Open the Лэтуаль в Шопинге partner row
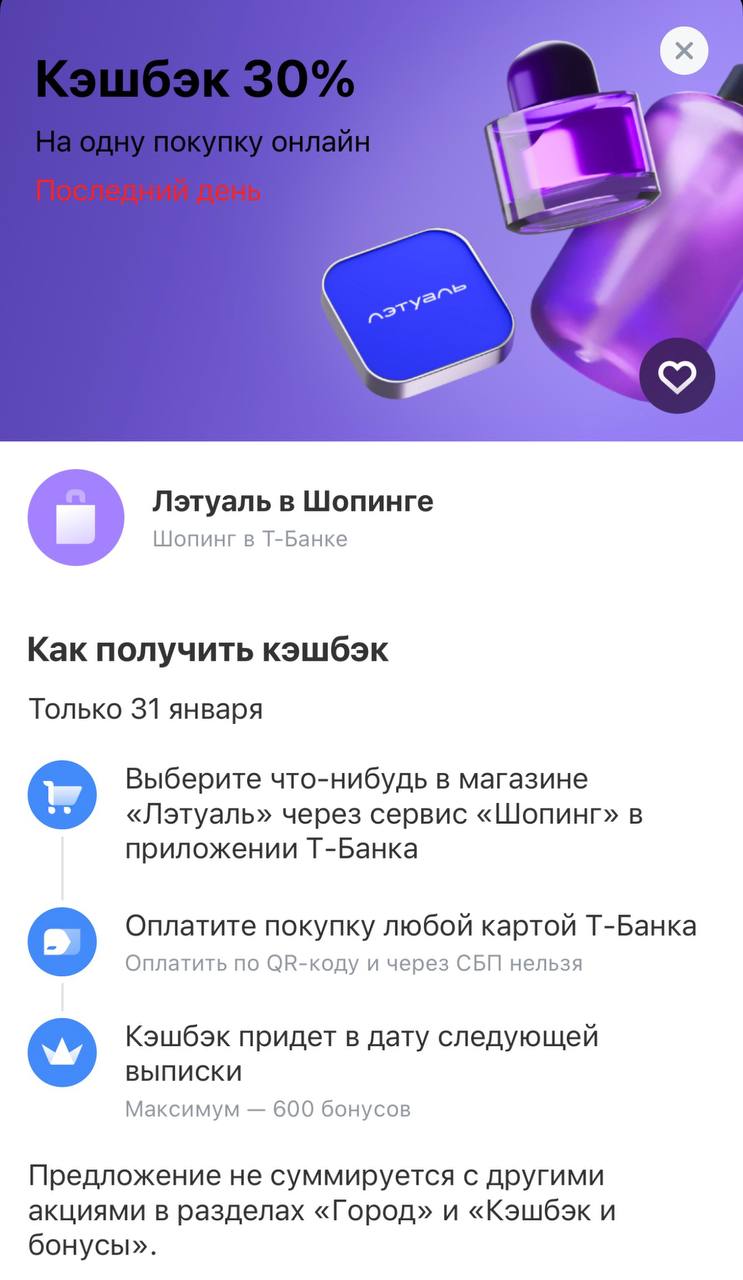 click(x=292, y=518)
